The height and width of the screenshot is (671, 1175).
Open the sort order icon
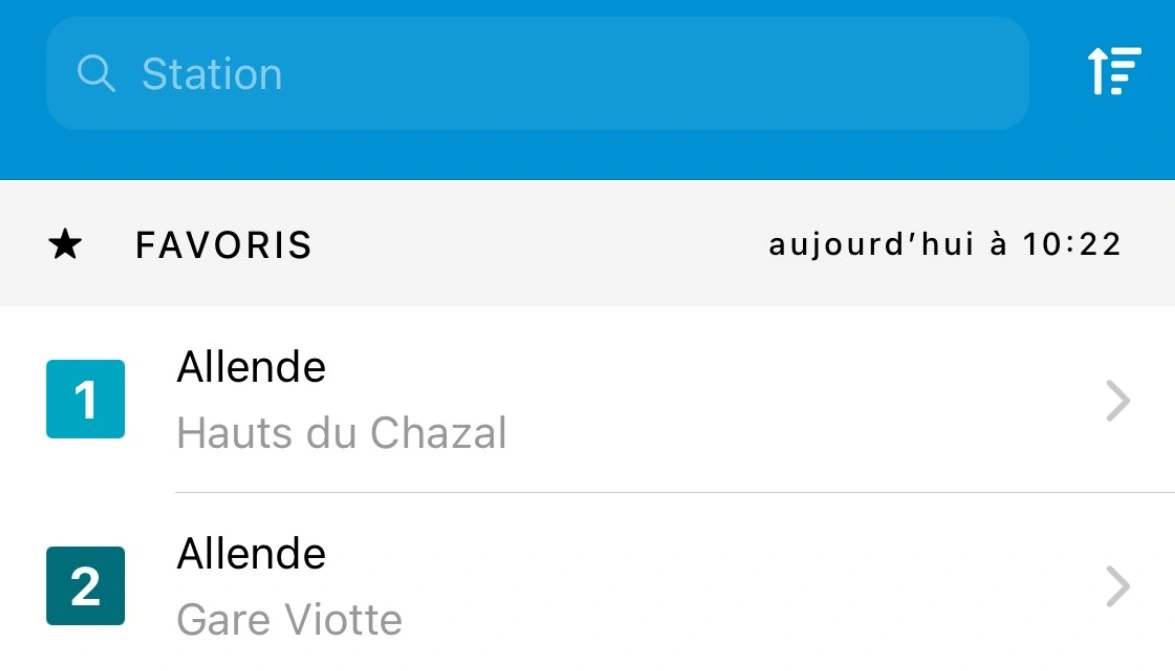[x=1114, y=72]
